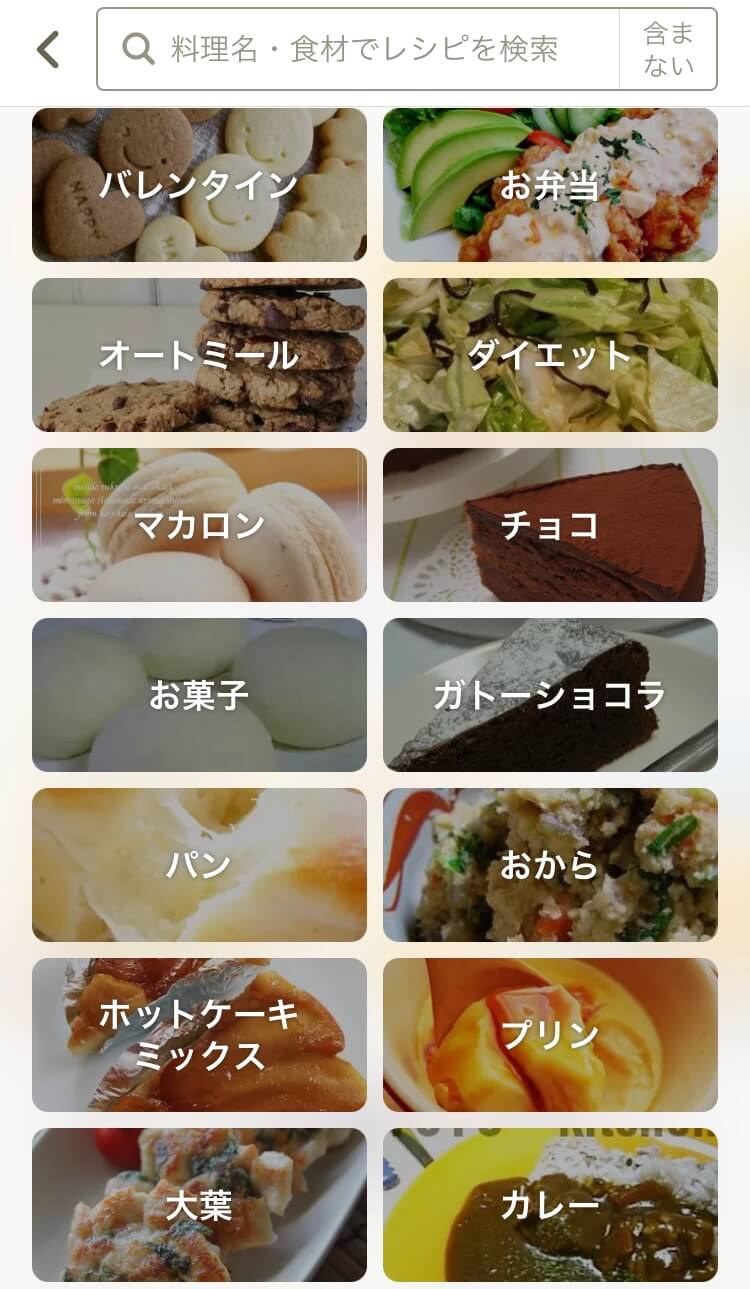
Task: Open the ガトーショコラ tile
Action: tap(550, 695)
